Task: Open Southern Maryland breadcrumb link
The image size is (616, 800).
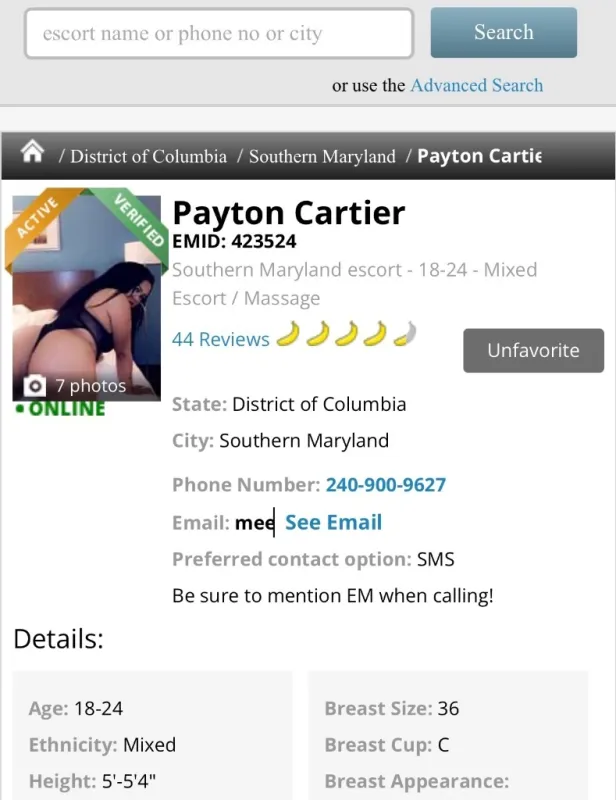Action: point(322,157)
